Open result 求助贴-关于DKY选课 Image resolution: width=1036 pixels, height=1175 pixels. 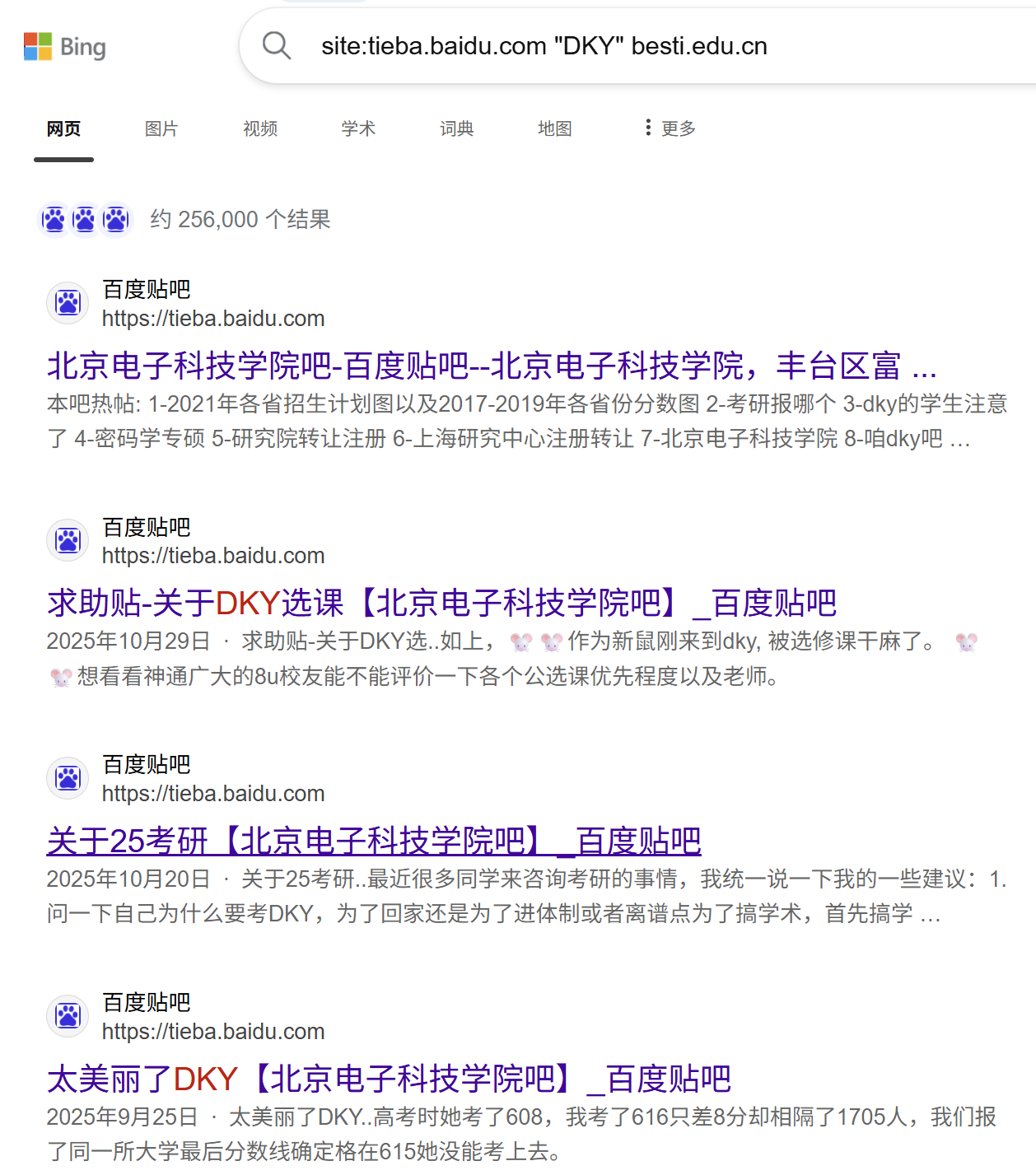pyautogui.click(x=441, y=604)
